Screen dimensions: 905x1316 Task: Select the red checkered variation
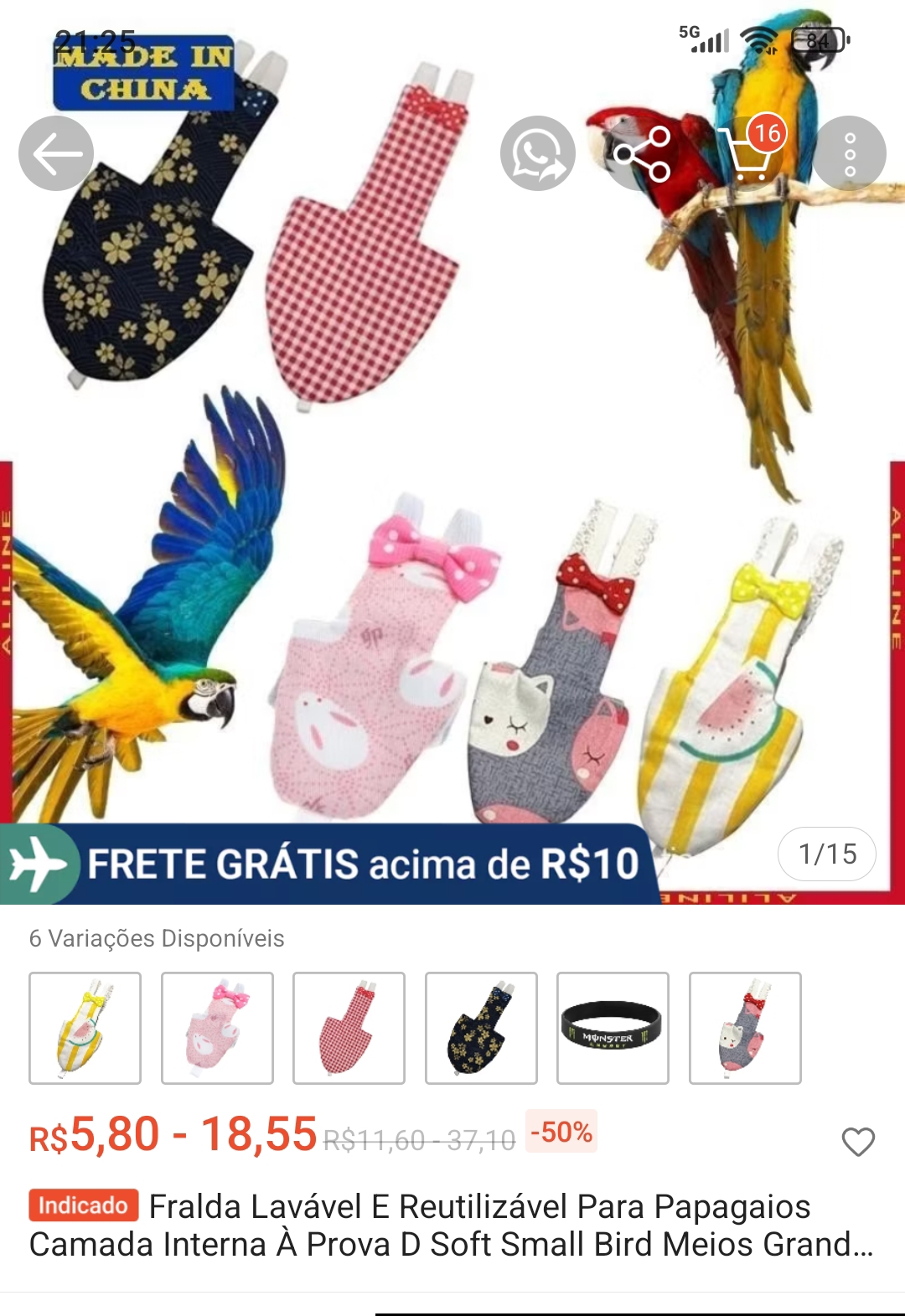coord(349,1028)
